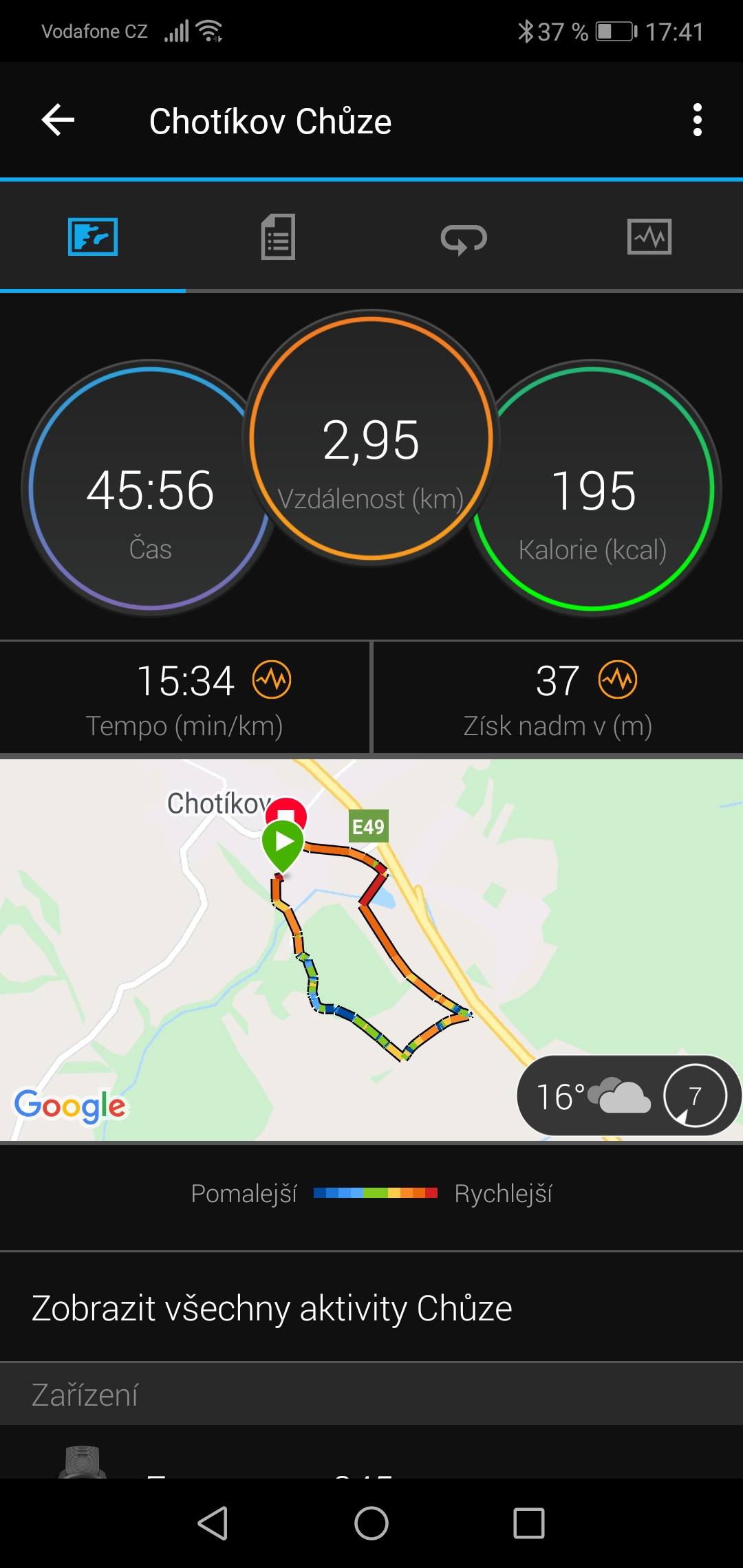This screenshot has height=1568, width=743.
Task: Open the three-dot overflow menu
Action: point(697,120)
